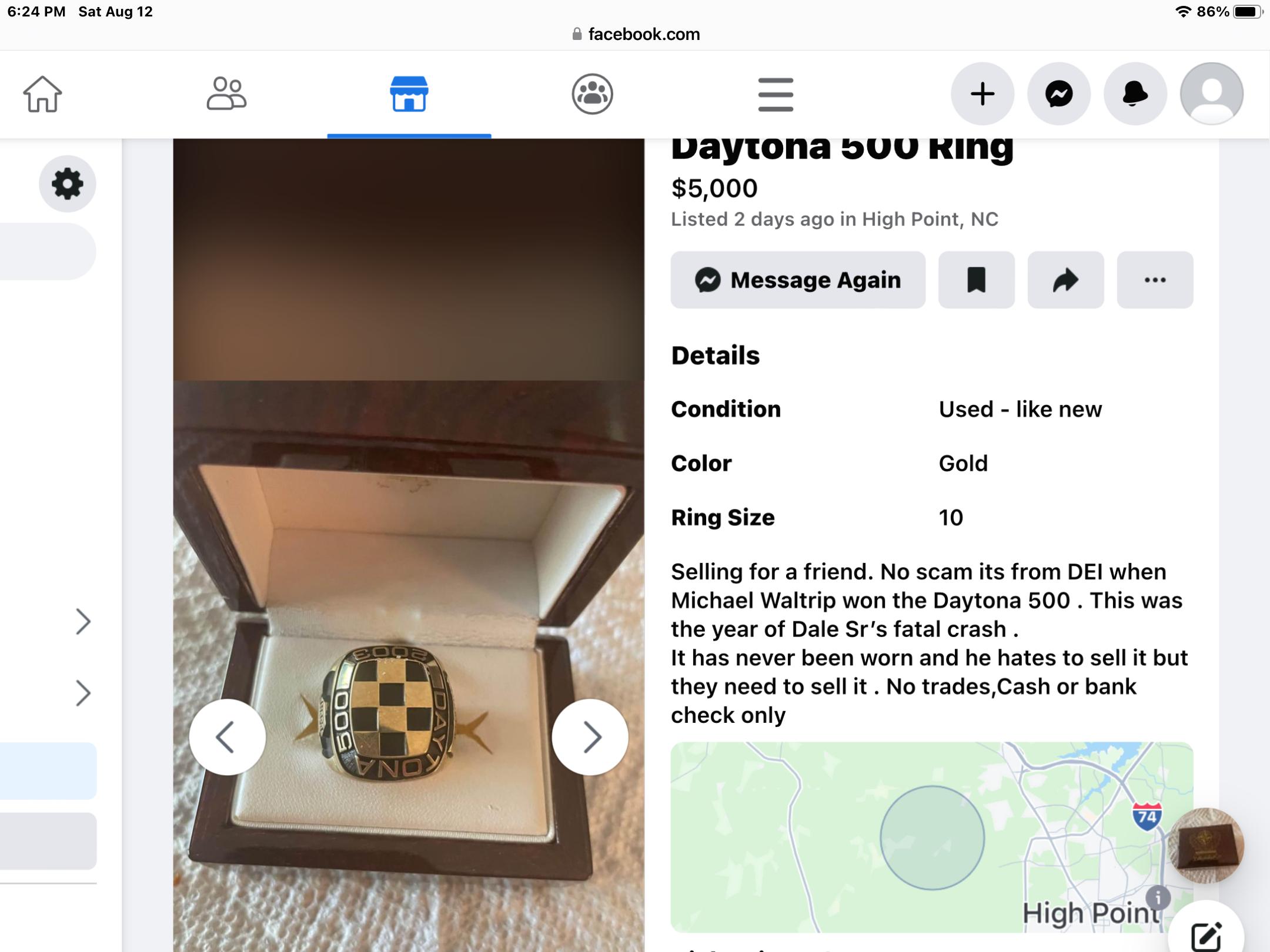The height and width of the screenshot is (952, 1270).
Task: Show the previous listing photo
Action: (x=227, y=737)
